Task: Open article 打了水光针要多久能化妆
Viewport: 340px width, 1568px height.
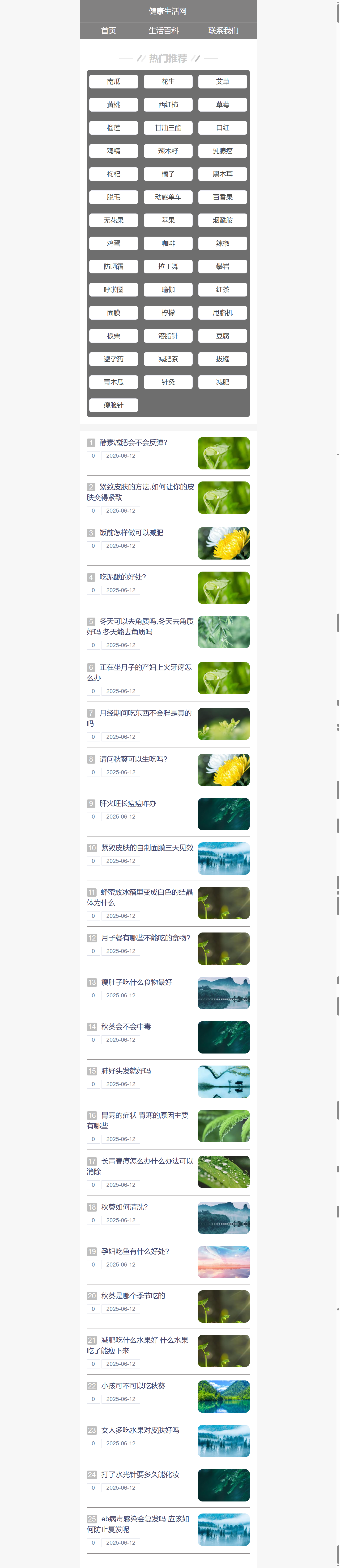Action: pyautogui.click(x=140, y=1475)
